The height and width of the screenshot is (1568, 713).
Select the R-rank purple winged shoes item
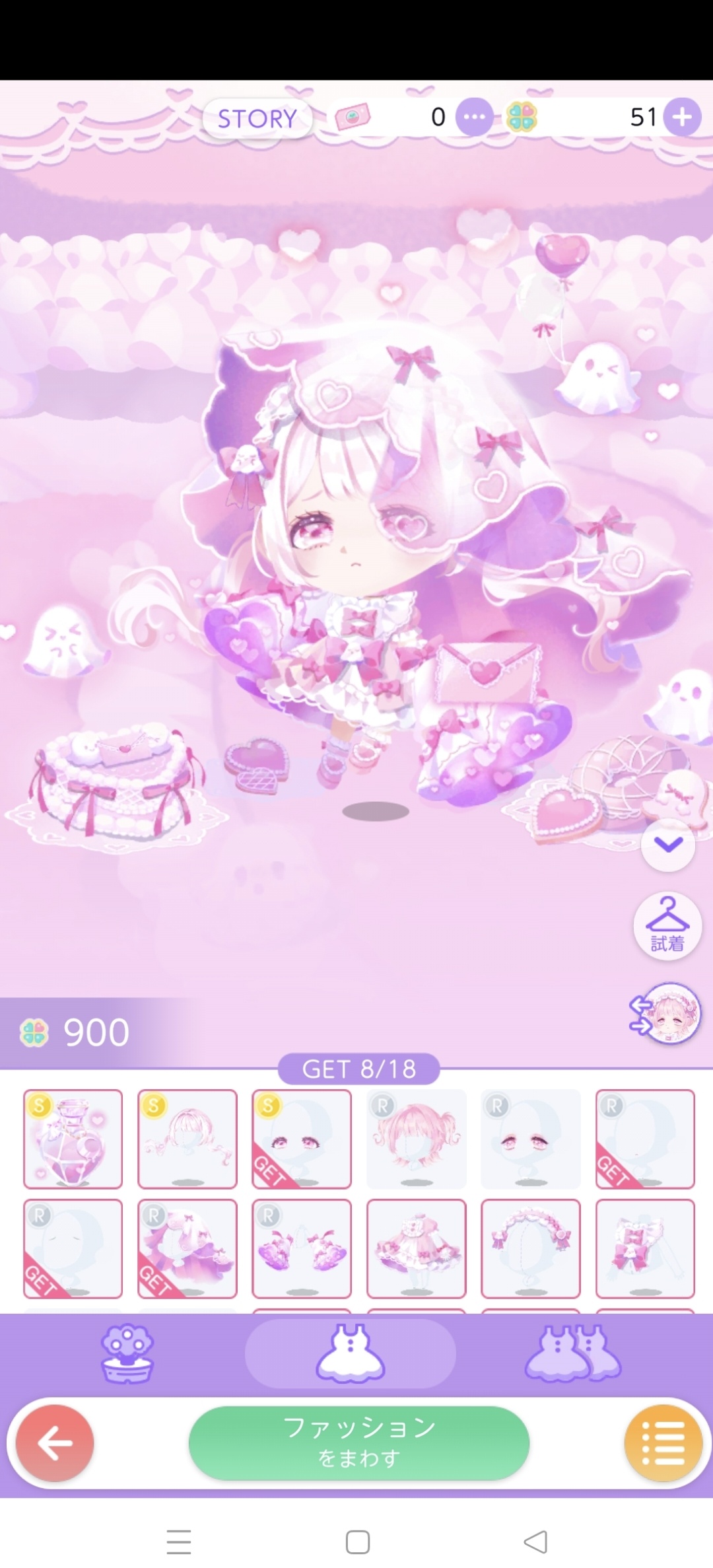point(302,1248)
